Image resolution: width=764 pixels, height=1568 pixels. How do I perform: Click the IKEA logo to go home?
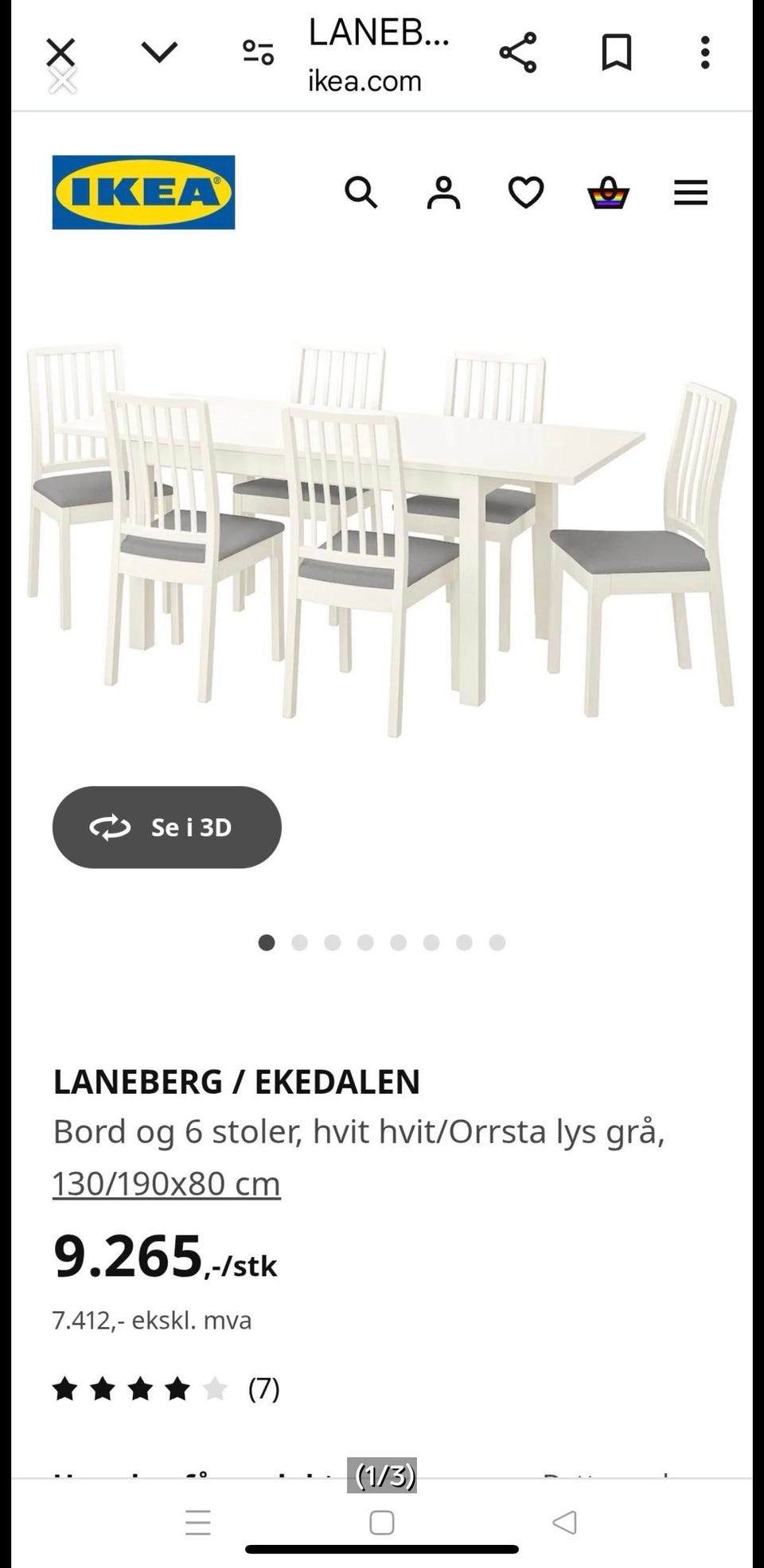tap(143, 192)
